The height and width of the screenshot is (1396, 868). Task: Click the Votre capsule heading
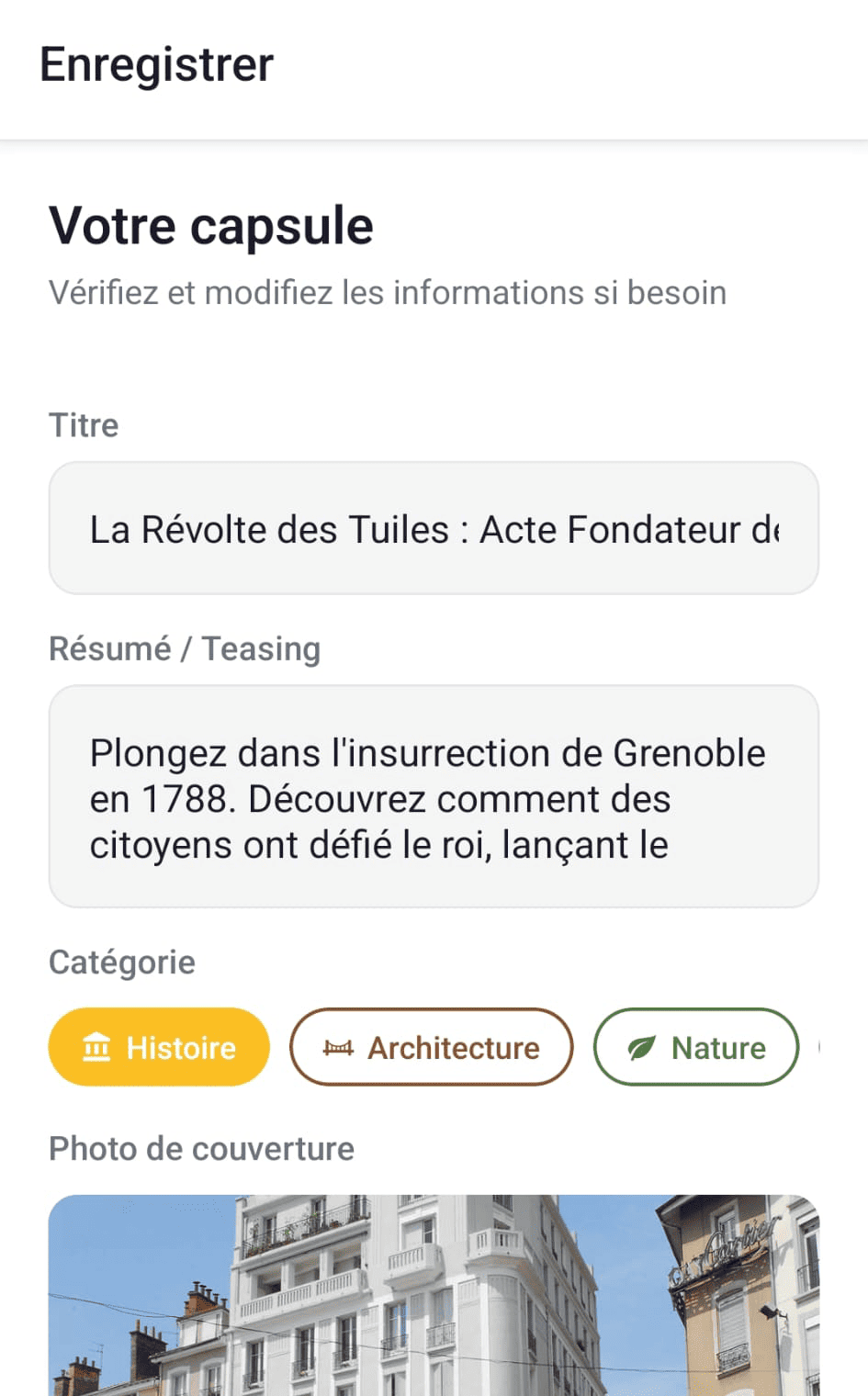point(210,225)
